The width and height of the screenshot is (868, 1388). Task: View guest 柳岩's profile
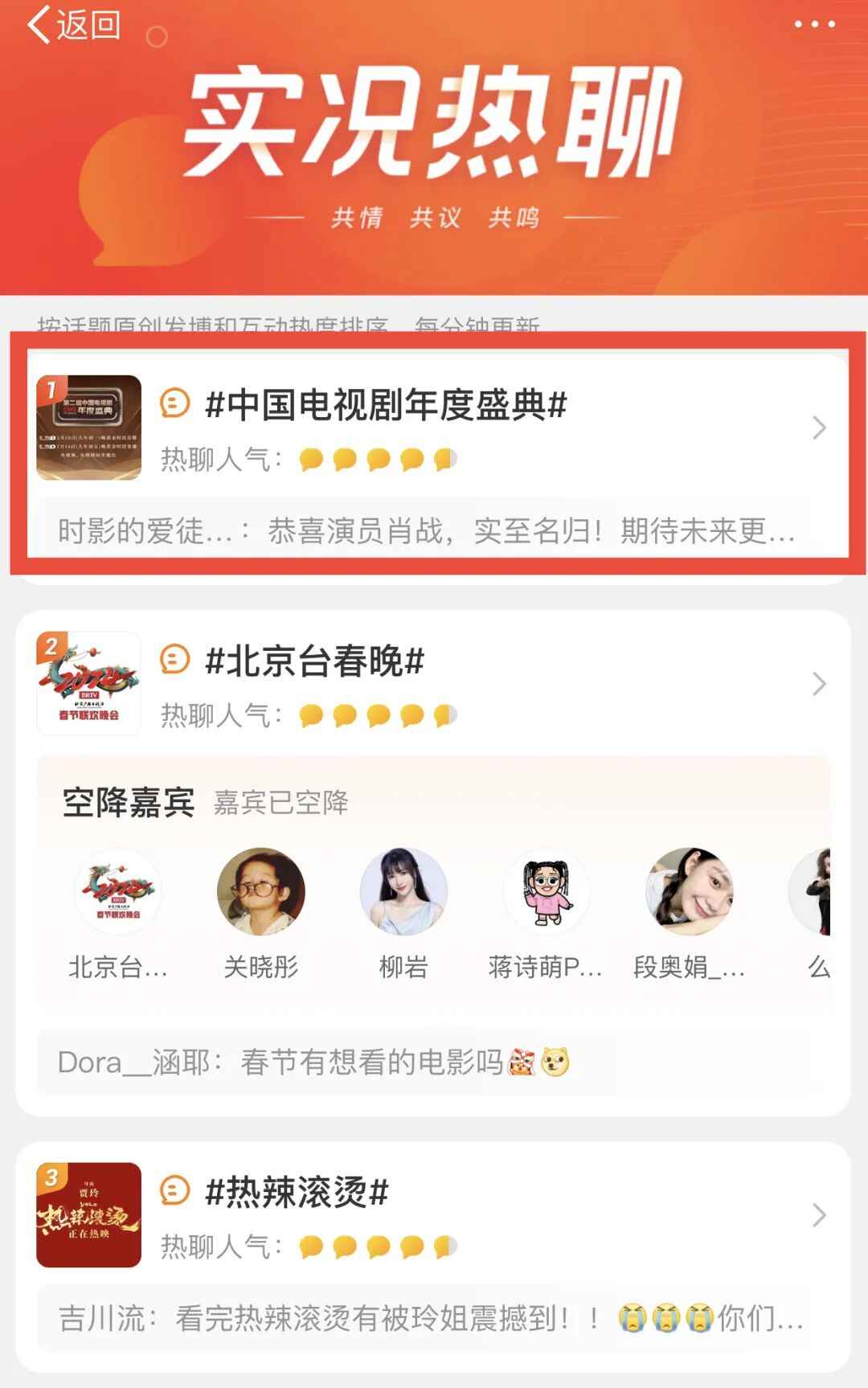coord(403,892)
